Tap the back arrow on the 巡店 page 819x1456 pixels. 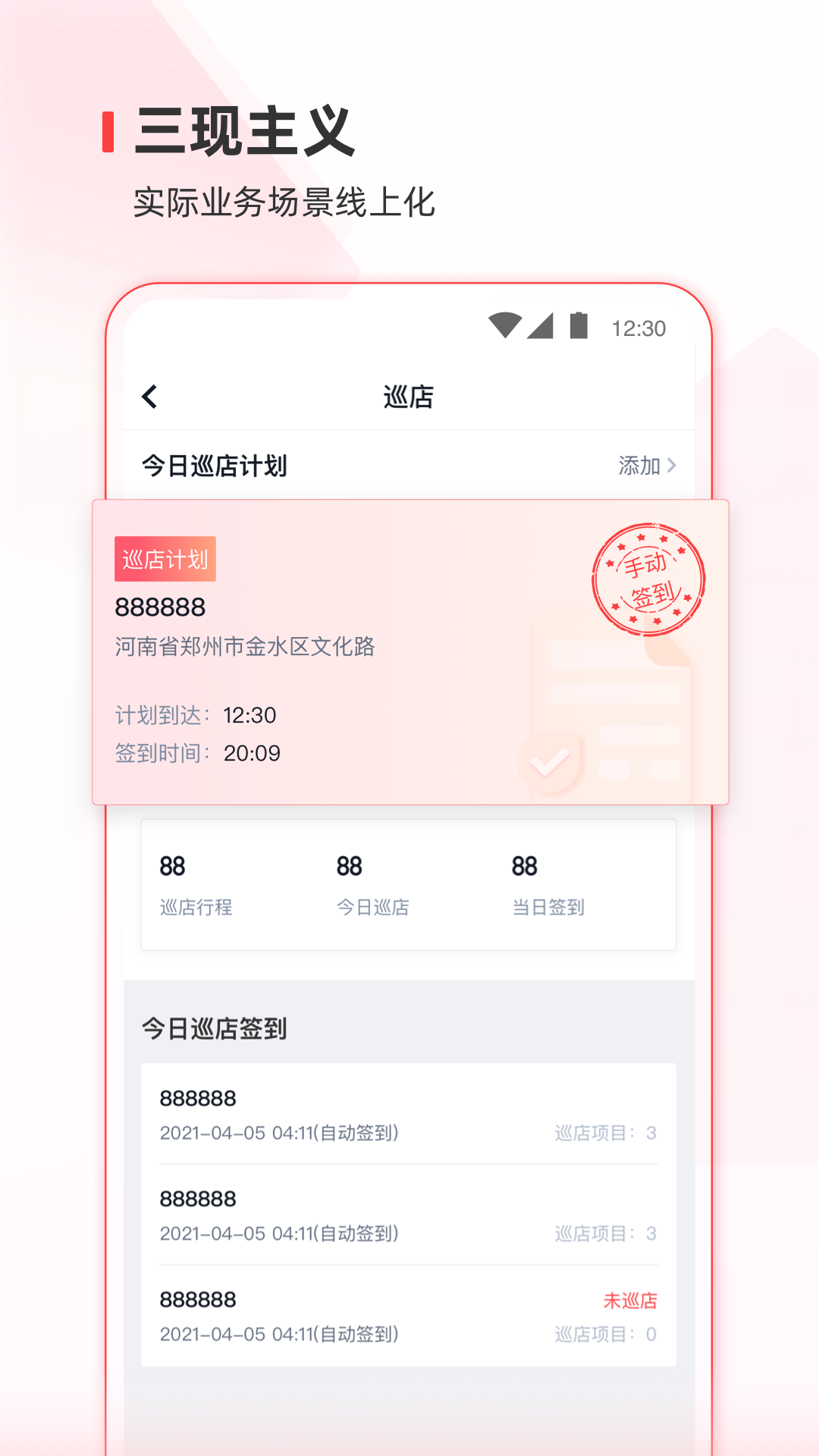(149, 395)
